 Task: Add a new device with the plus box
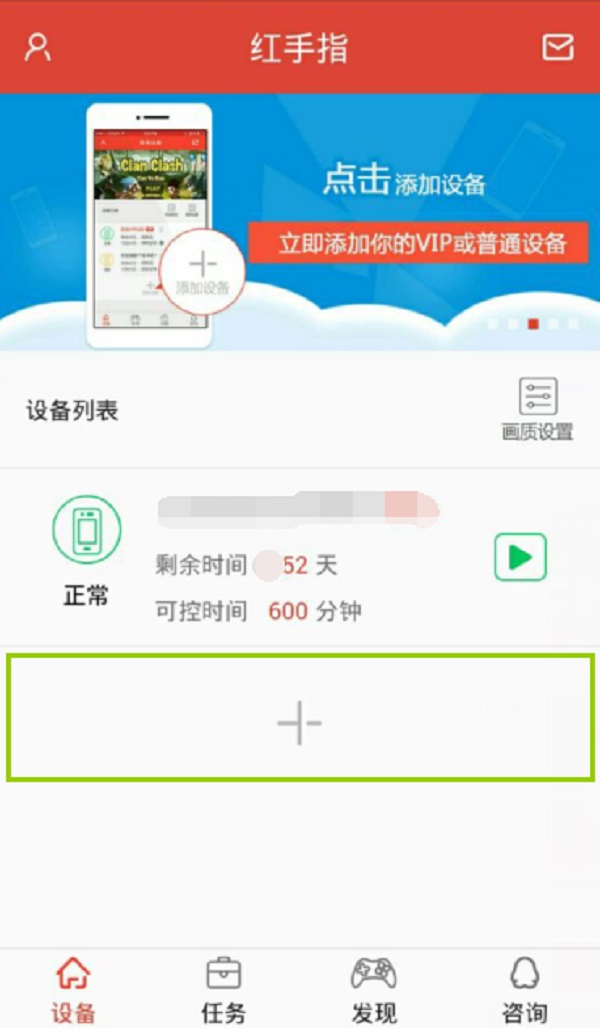(x=300, y=718)
